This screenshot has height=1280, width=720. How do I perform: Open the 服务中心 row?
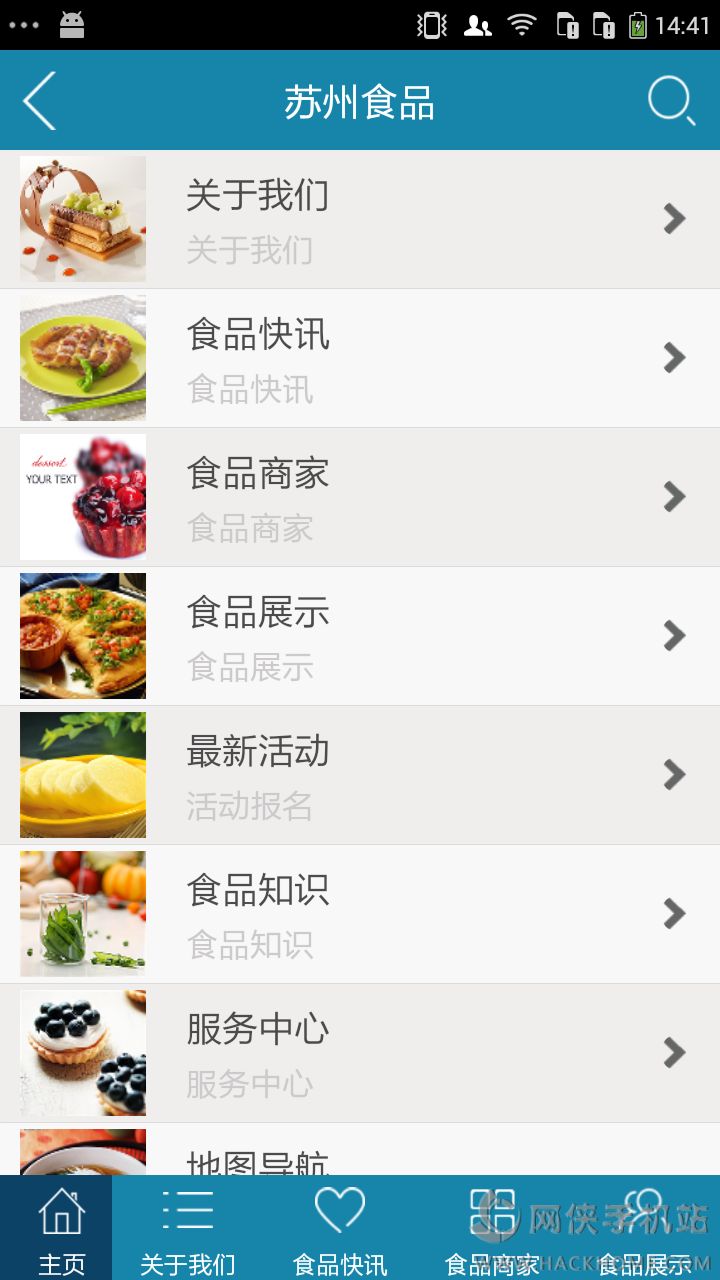pyautogui.click(x=360, y=1053)
